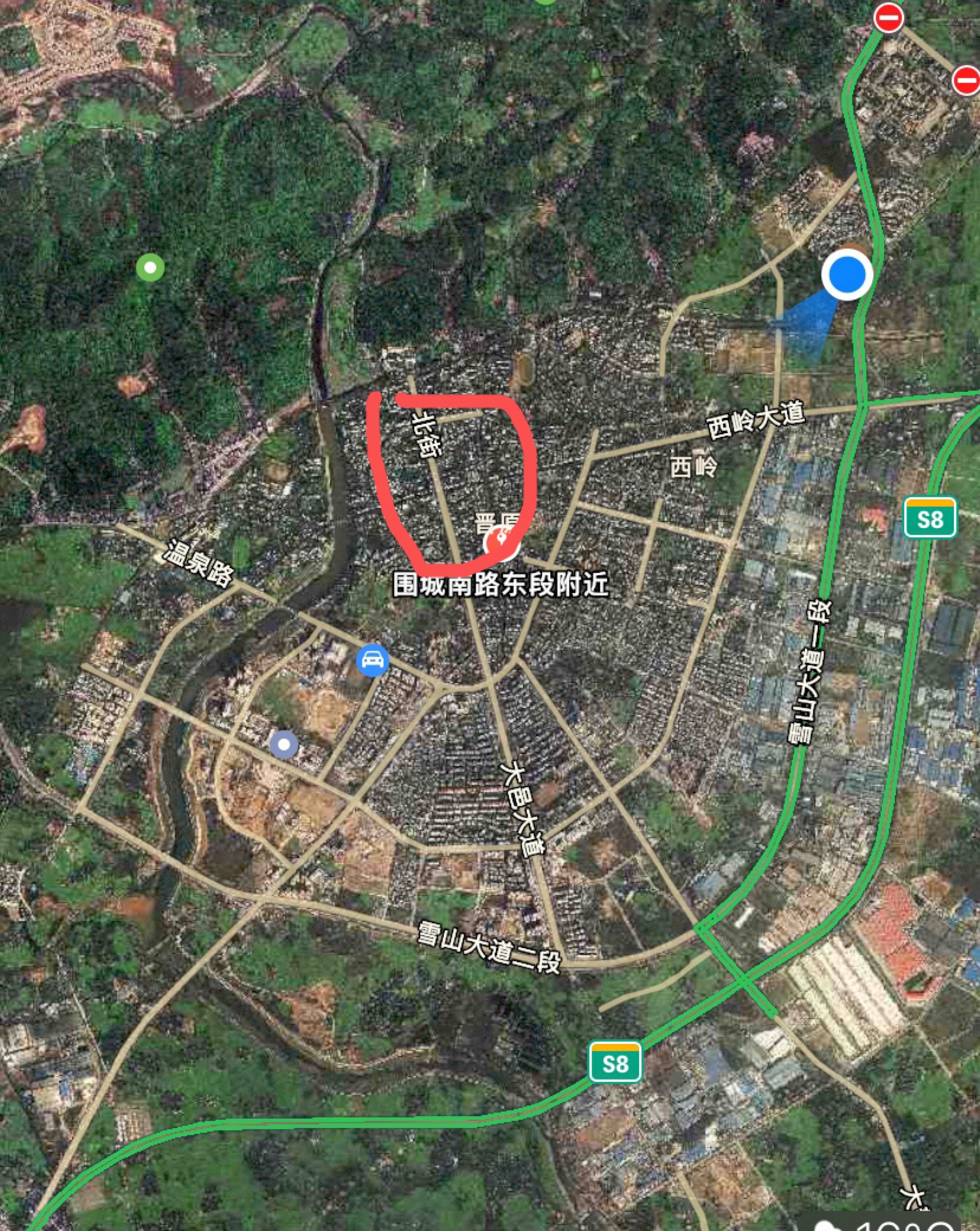Viewport: 980px width, 1231px height.
Task: Tap the blue current location dot
Action: tap(847, 275)
